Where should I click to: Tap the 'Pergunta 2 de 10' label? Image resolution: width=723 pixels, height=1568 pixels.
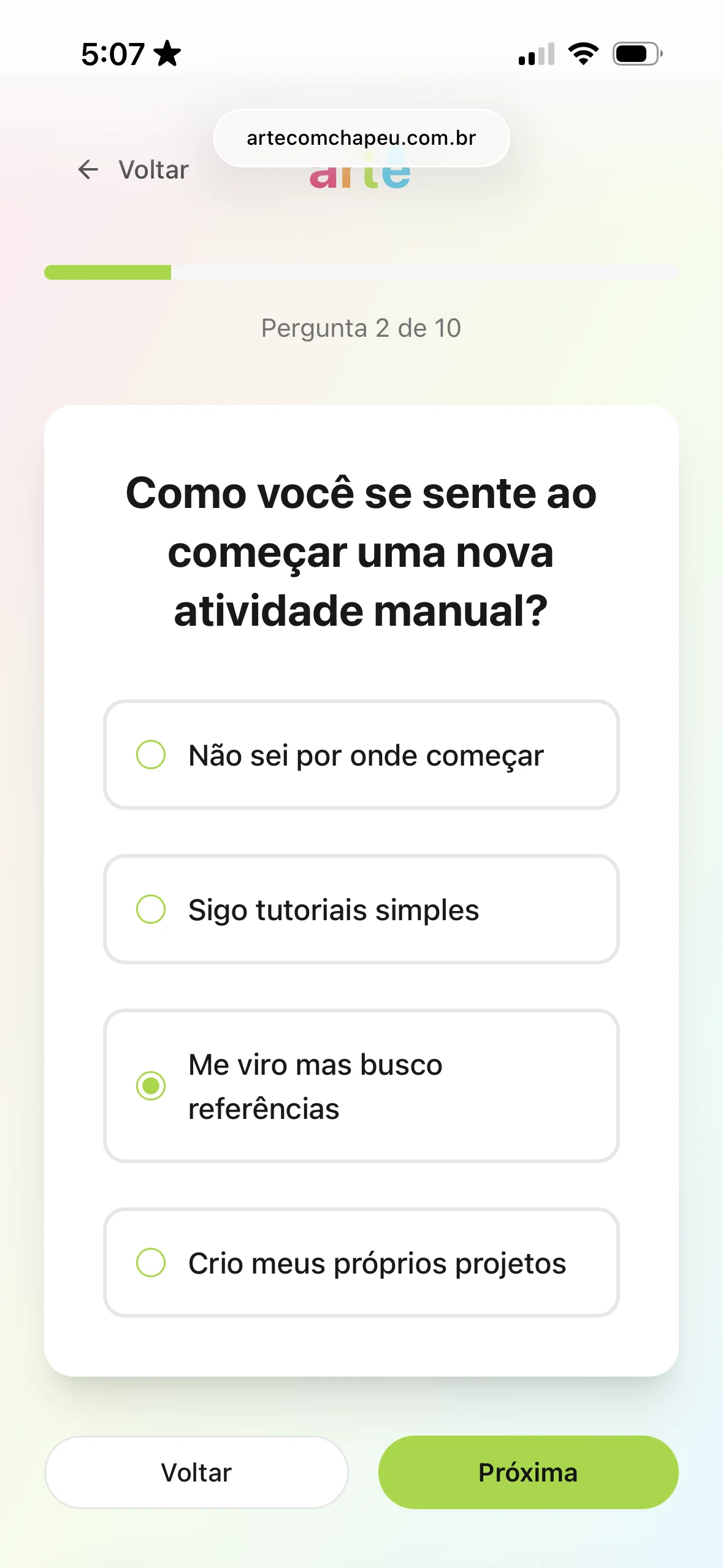(x=361, y=328)
